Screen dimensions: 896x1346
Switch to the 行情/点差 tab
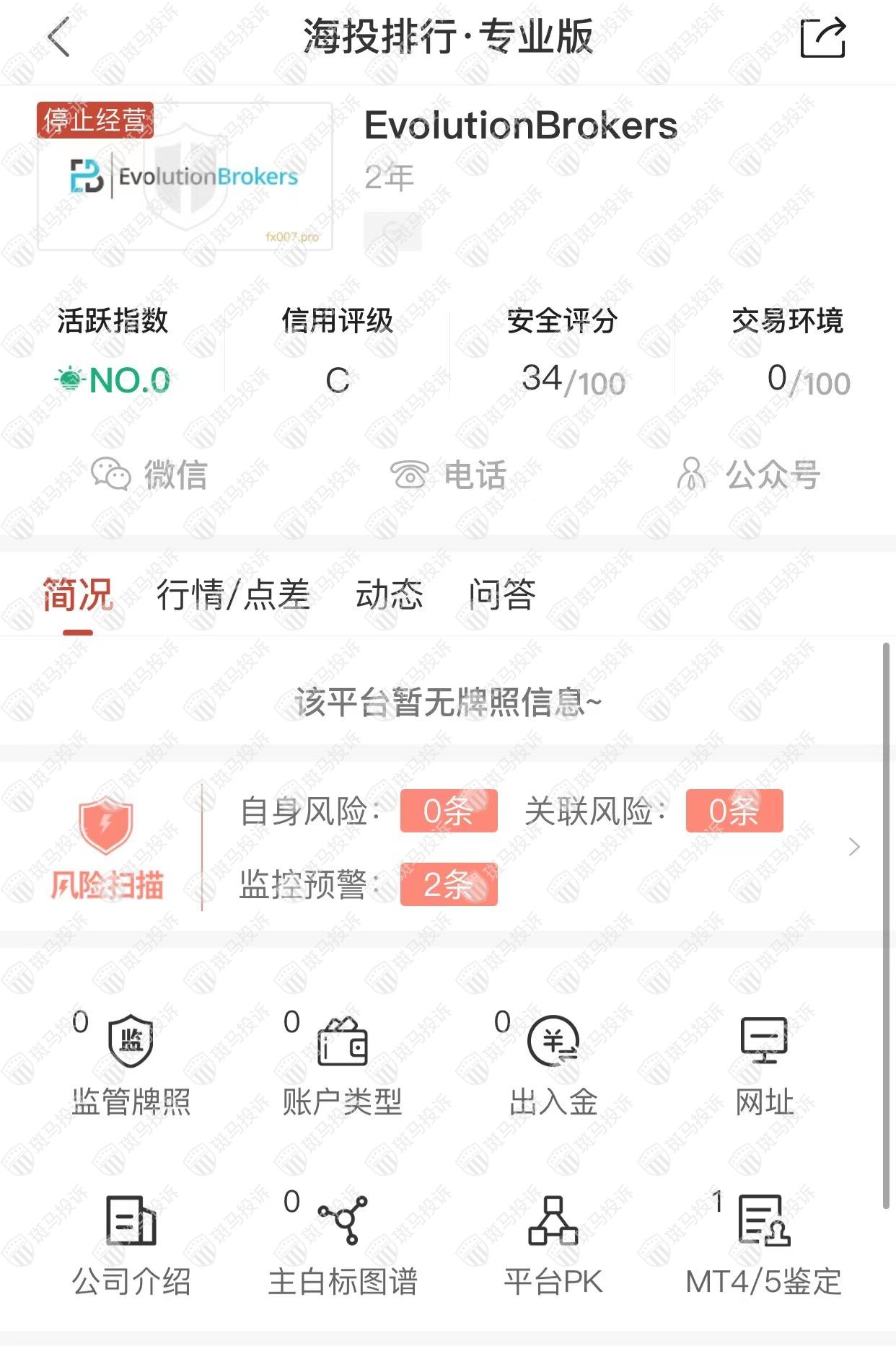(x=233, y=595)
